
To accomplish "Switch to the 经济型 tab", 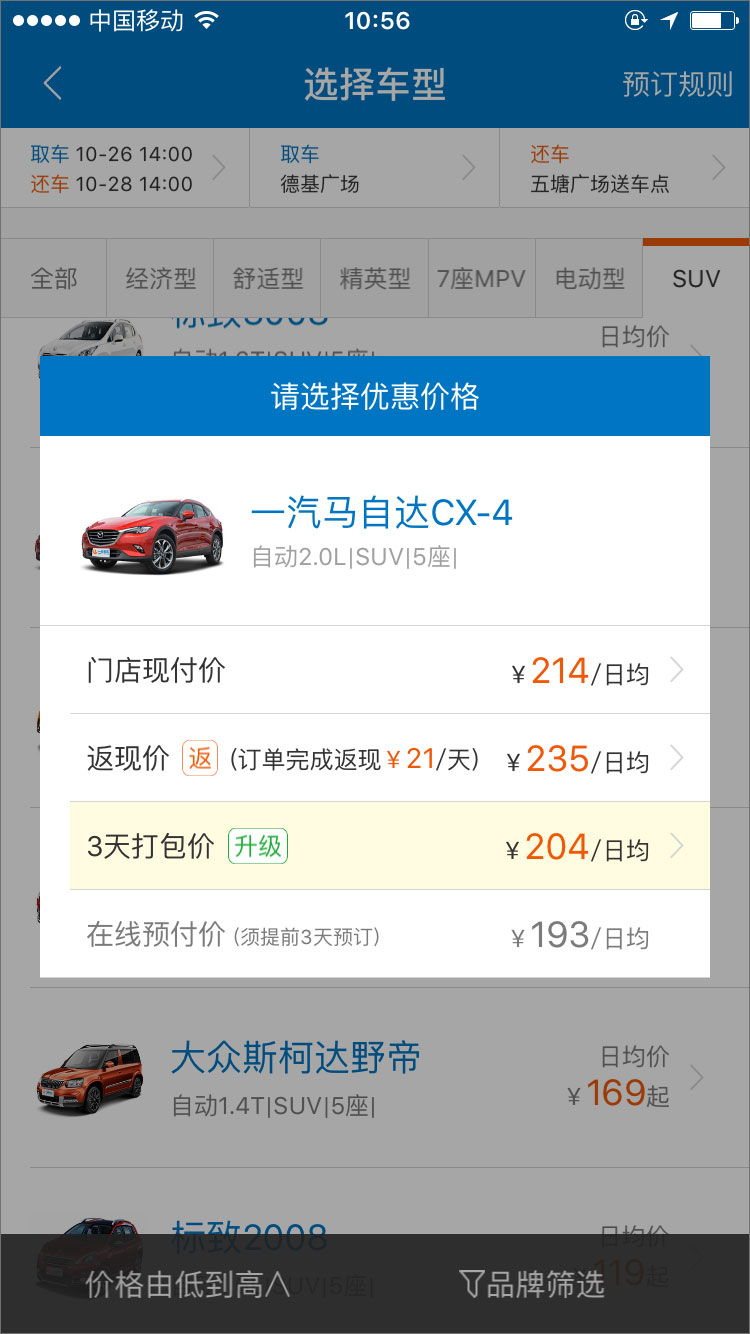I will [160, 279].
